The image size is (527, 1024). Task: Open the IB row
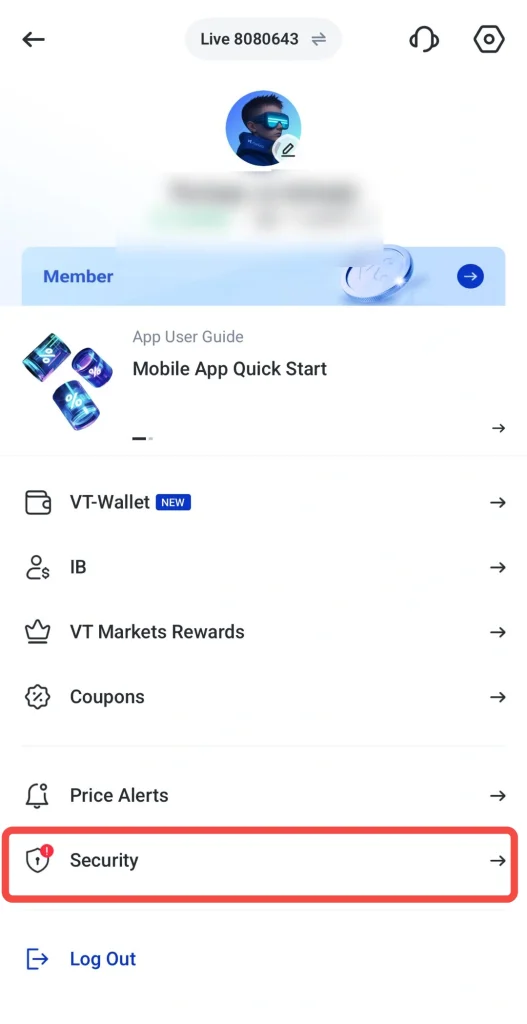click(263, 567)
